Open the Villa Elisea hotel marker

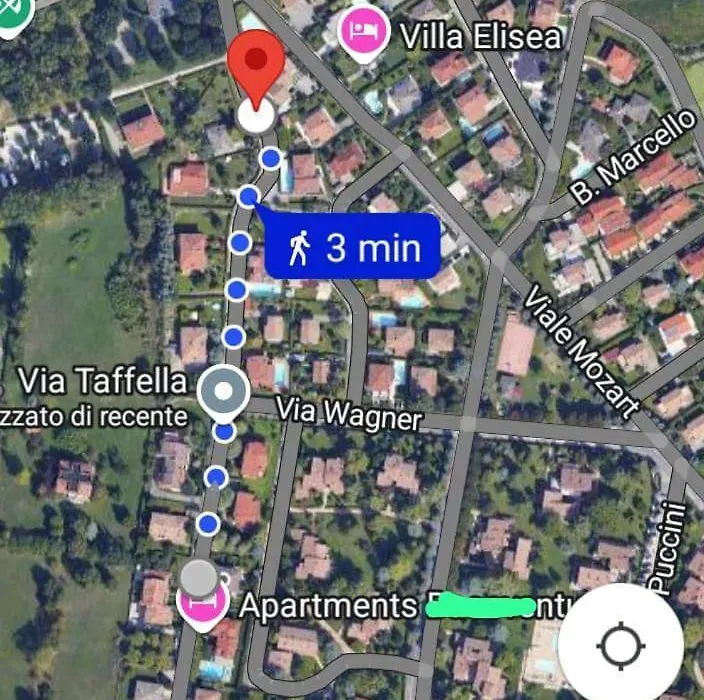(362, 31)
